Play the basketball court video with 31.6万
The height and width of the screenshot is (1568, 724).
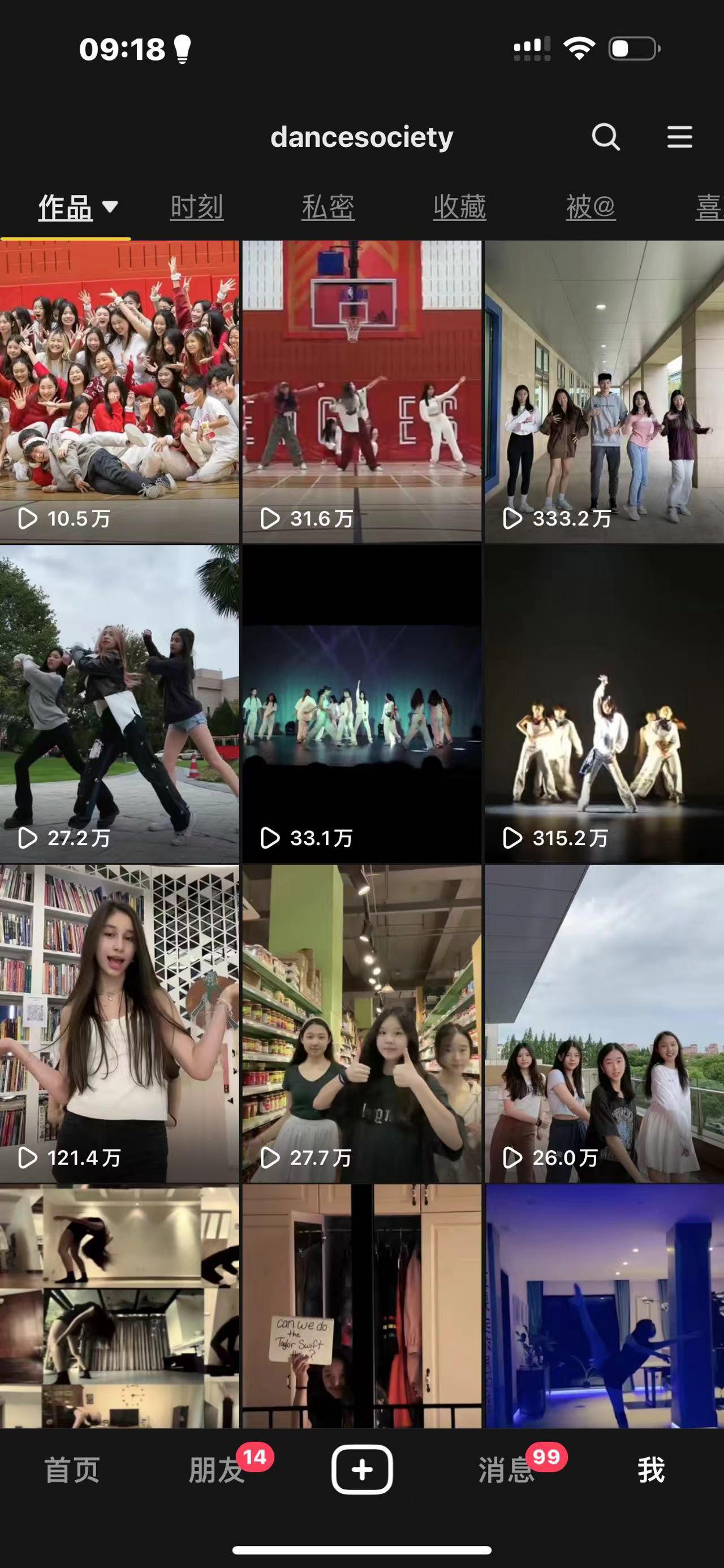(361, 391)
